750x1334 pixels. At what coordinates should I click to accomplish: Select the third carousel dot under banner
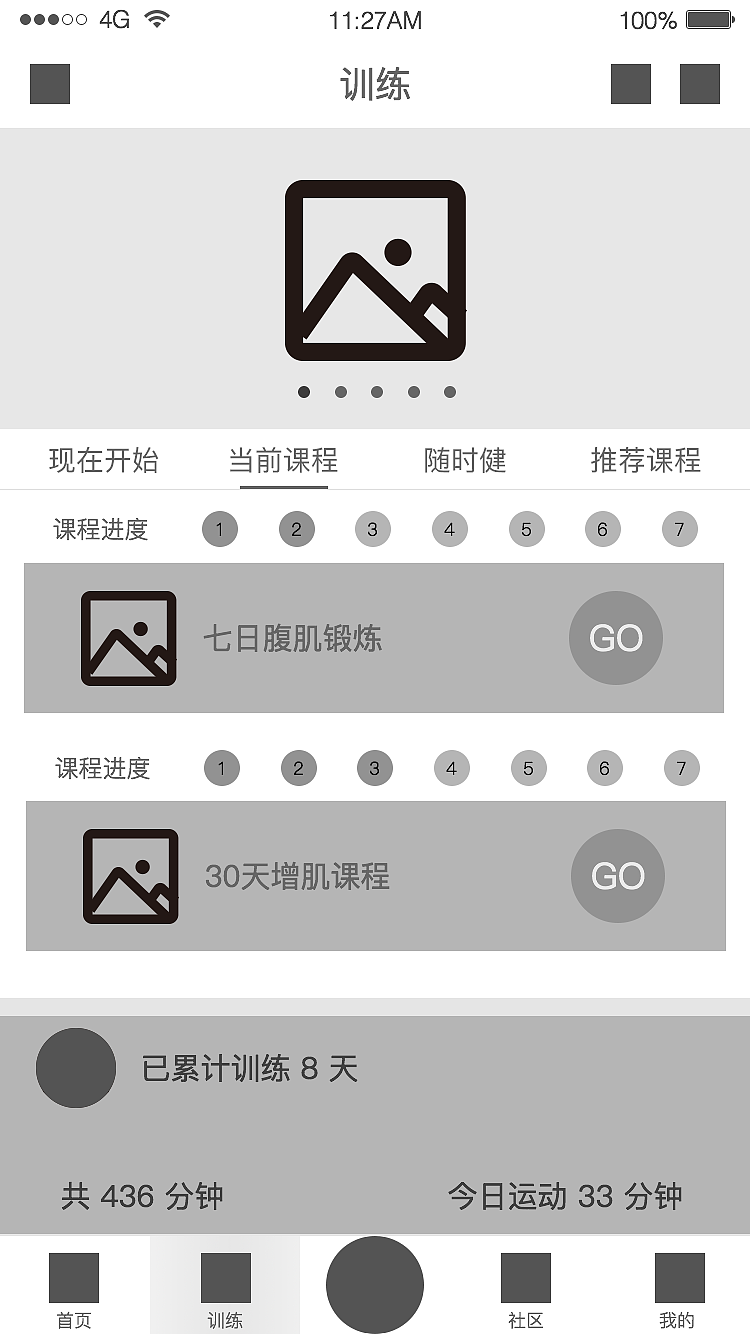[375, 392]
